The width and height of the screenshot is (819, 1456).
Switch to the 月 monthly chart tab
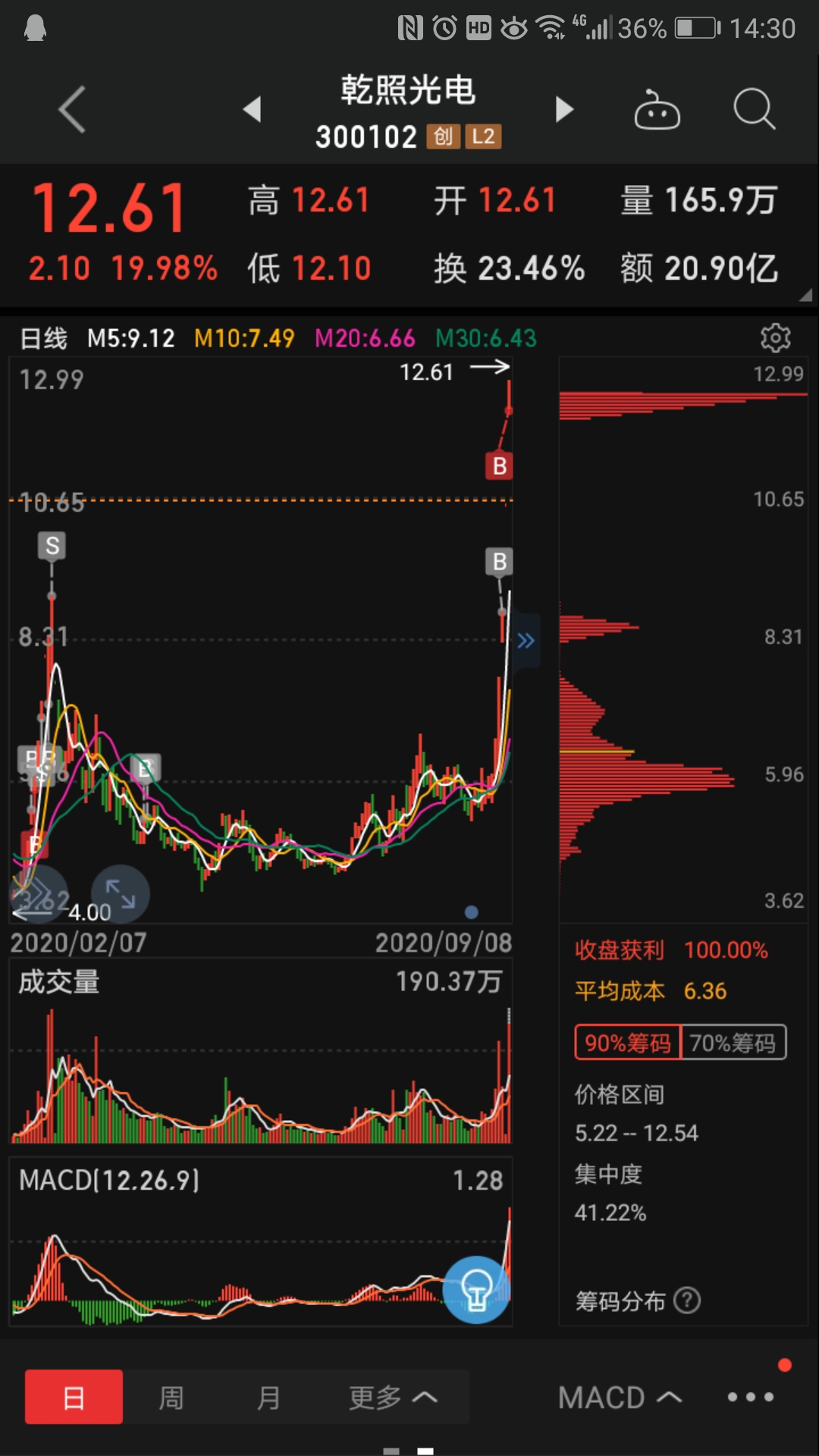(268, 1397)
